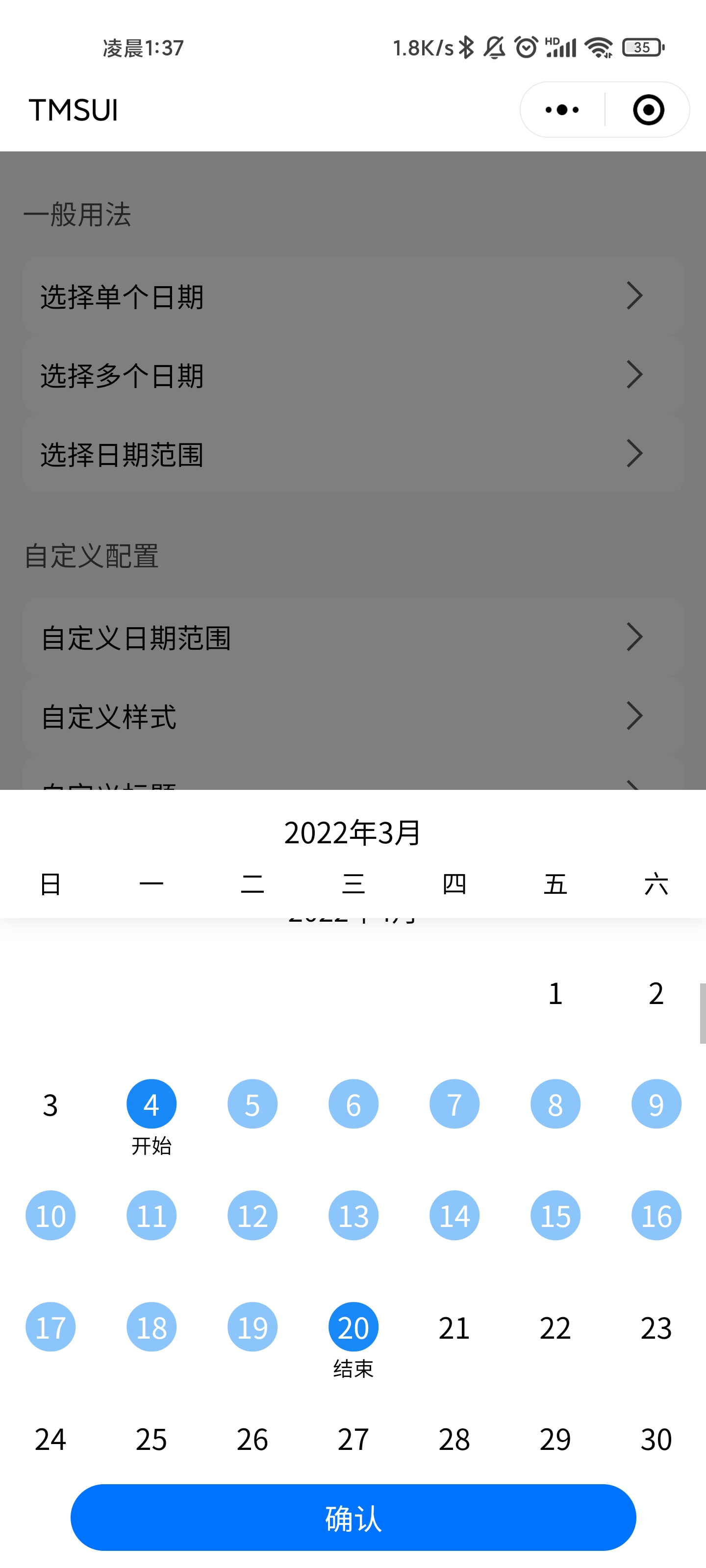The height and width of the screenshot is (1568, 706).
Task: Select the end date 20
Action: click(x=353, y=1327)
